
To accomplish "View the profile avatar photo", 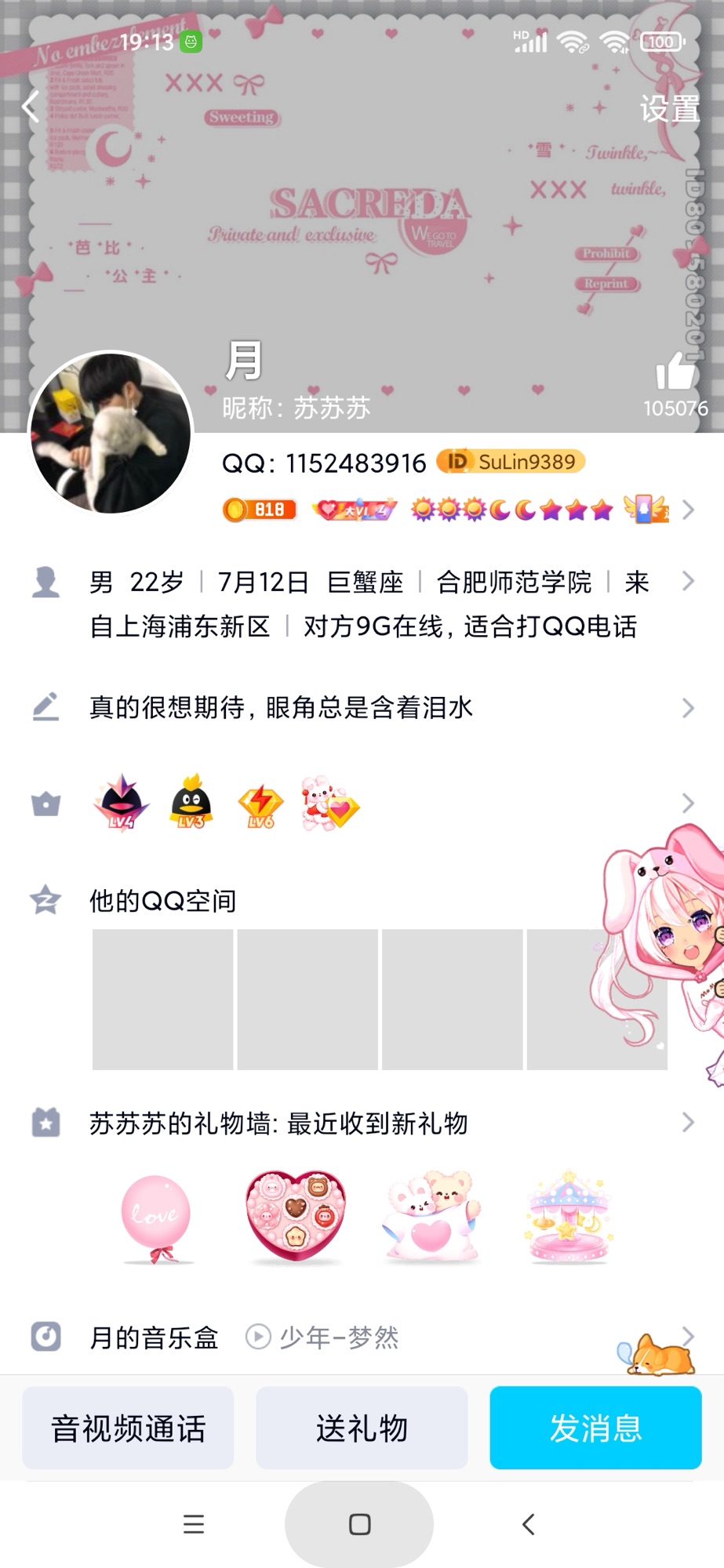I will point(111,432).
